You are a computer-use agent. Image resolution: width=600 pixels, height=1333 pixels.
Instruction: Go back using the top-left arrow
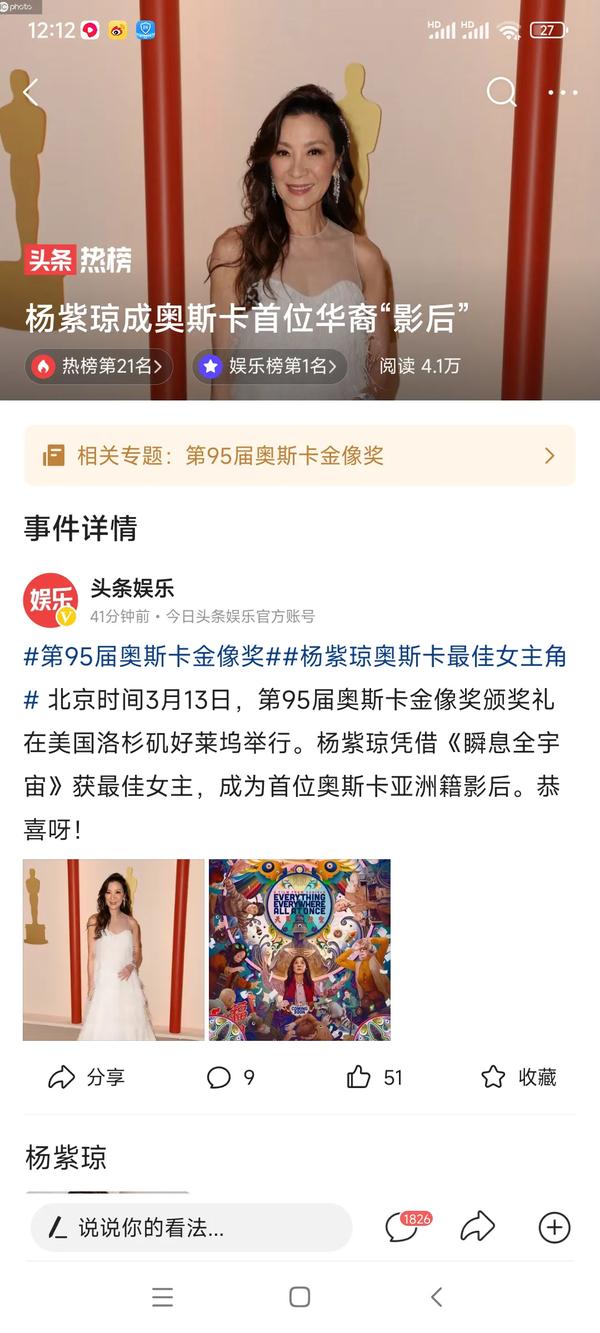click(31, 93)
